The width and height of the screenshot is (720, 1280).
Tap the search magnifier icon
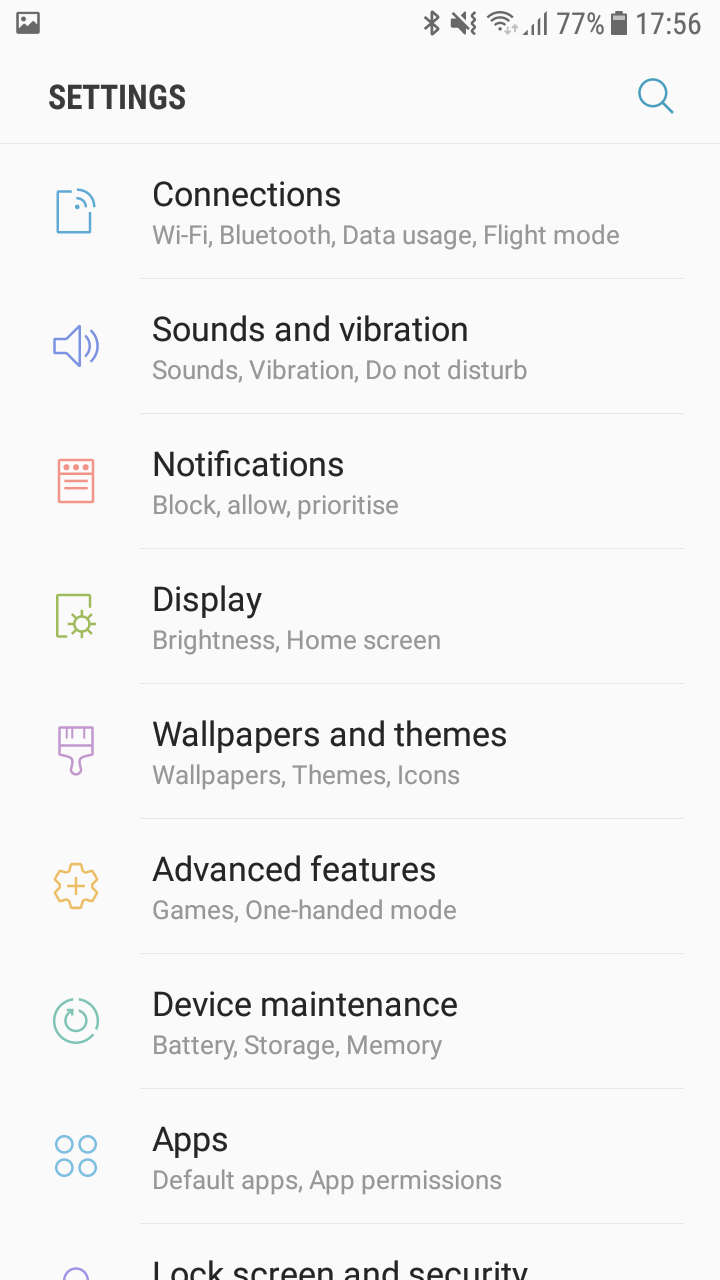655,97
